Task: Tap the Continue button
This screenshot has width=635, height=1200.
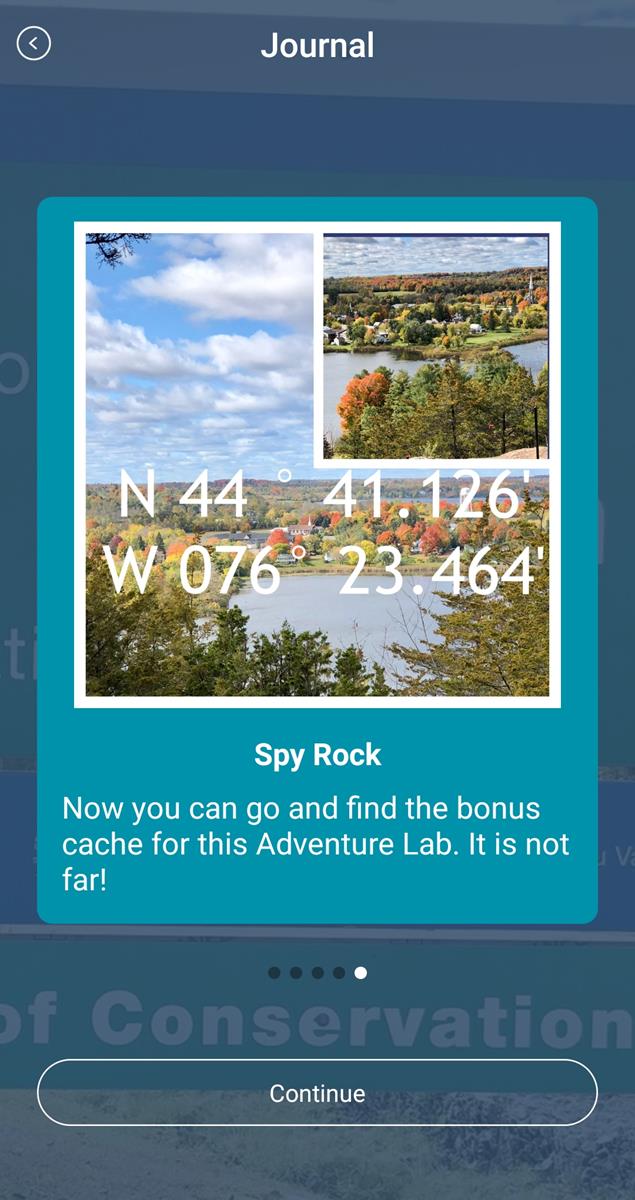Action: click(317, 1093)
